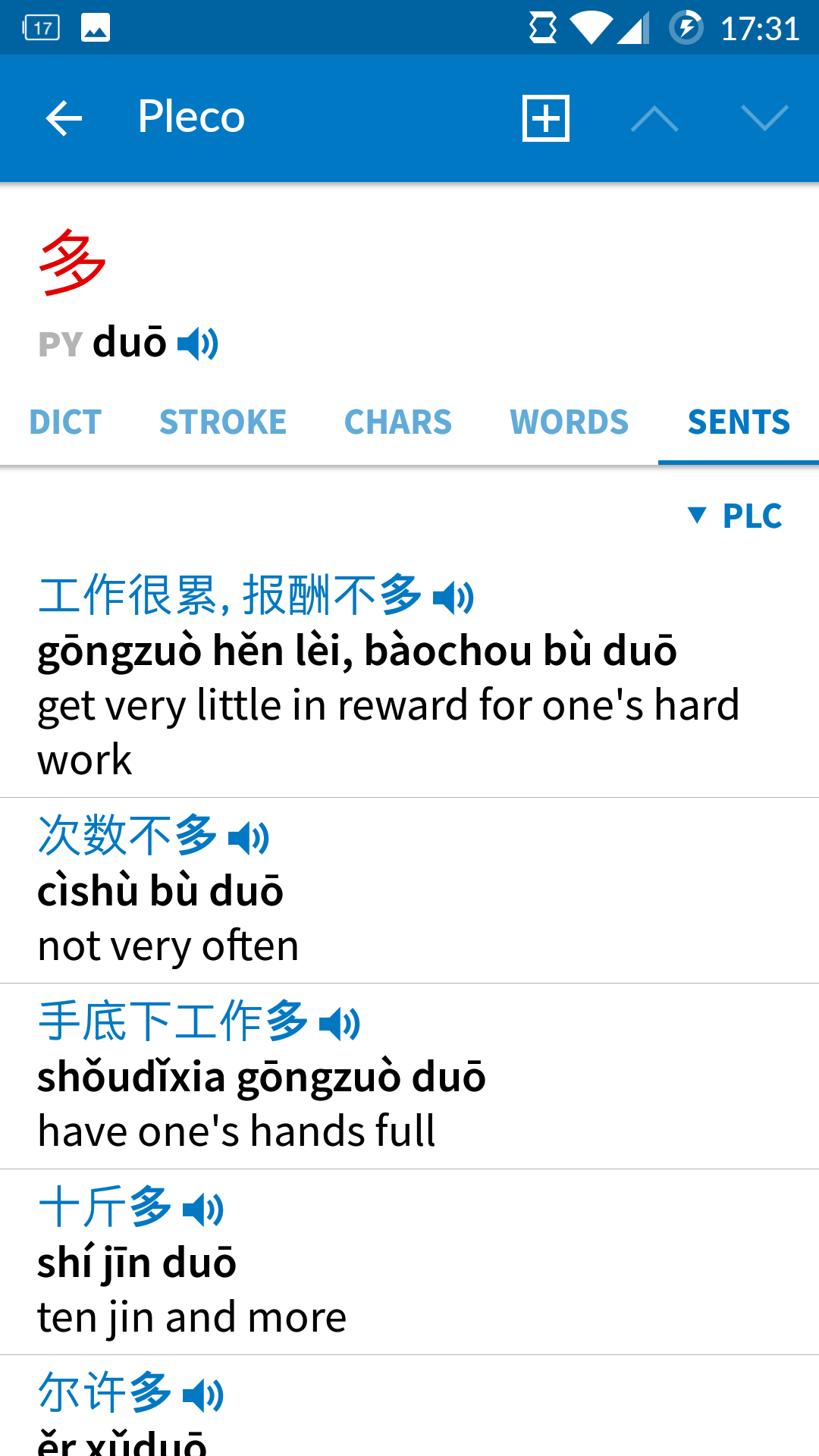Open the STROKE tab
The image size is (819, 1456).
[223, 422]
